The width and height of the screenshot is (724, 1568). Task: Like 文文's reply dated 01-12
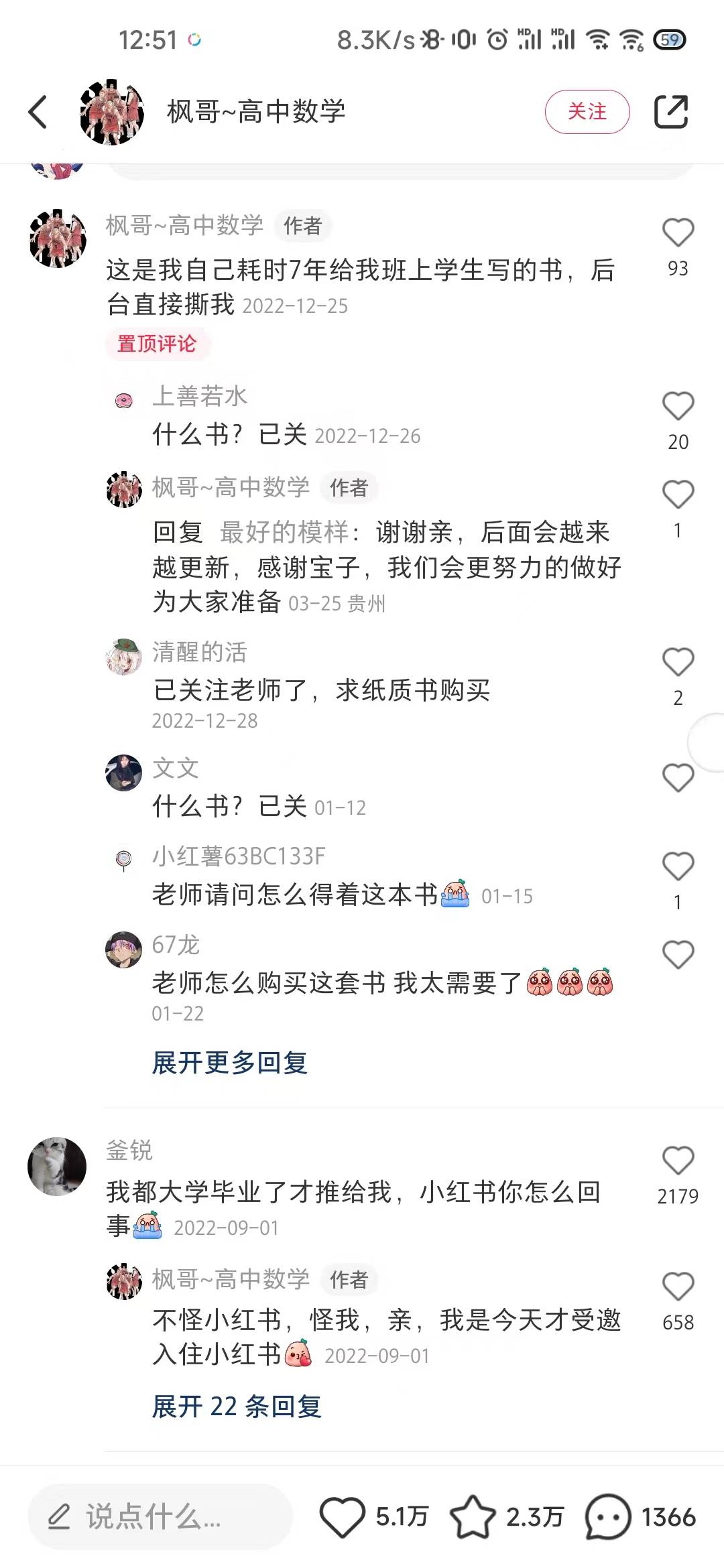[678, 778]
